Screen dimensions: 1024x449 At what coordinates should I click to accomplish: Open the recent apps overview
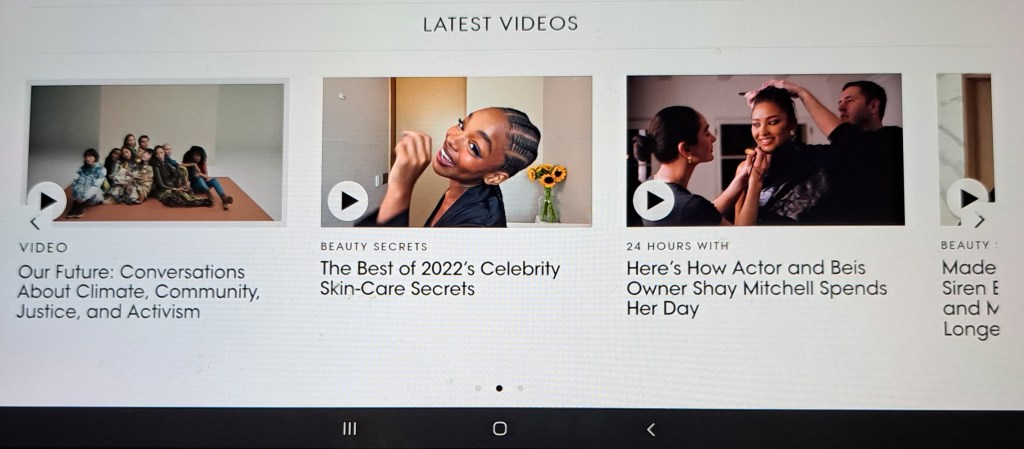[x=349, y=428]
